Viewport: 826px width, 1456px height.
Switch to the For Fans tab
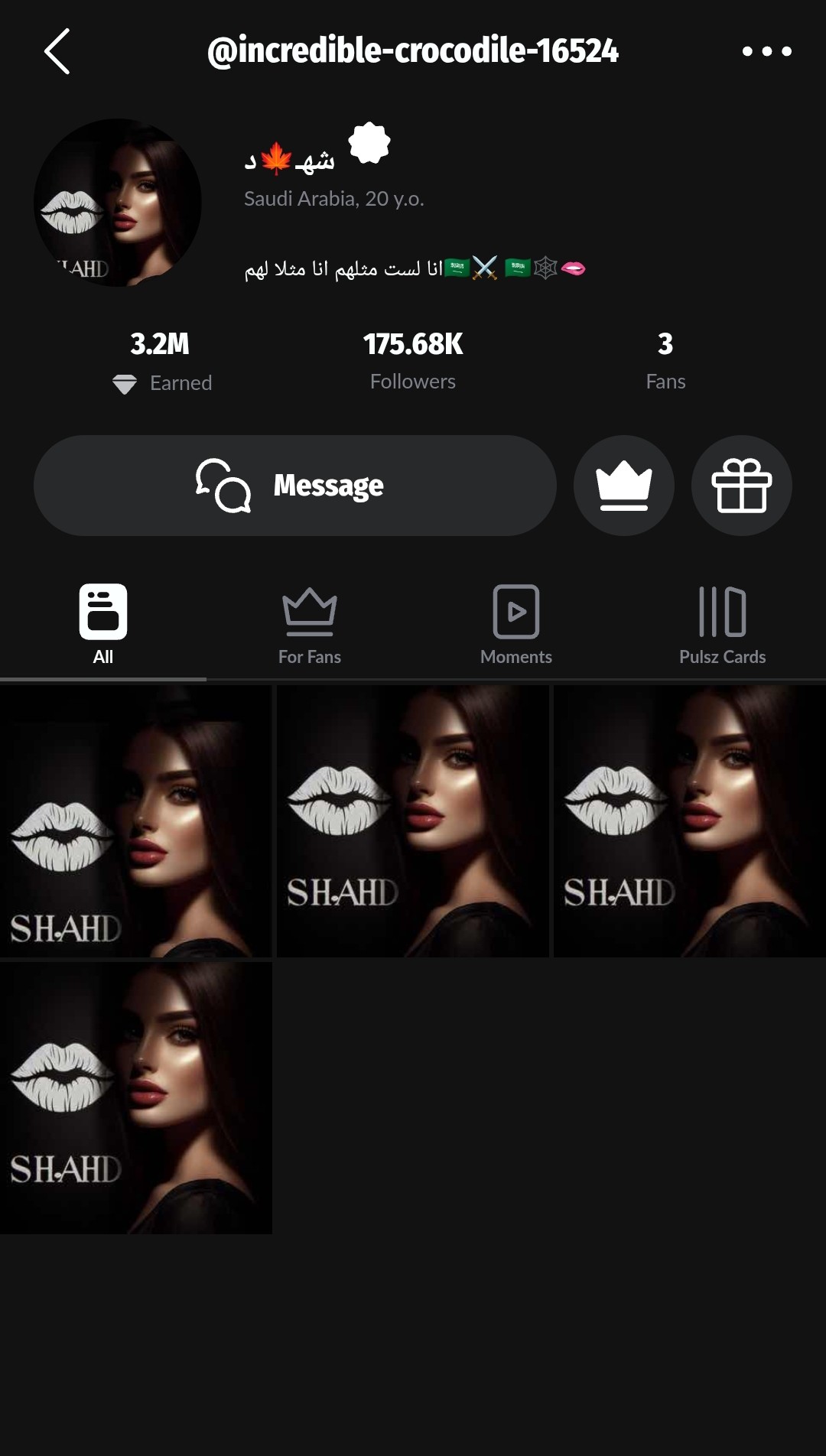tap(310, 625)
